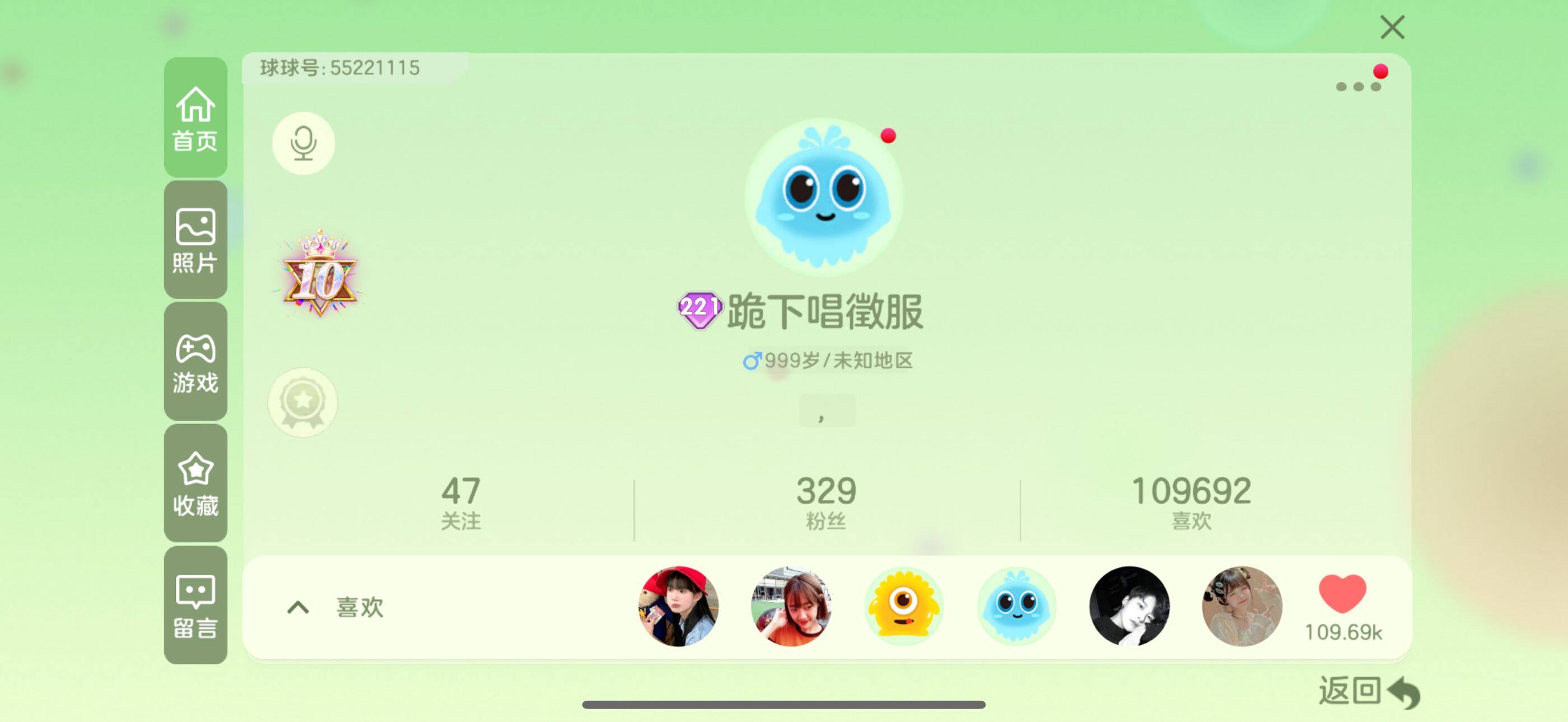Open the liker with the red cap
Screen dimensions: 1568x722
679,606
